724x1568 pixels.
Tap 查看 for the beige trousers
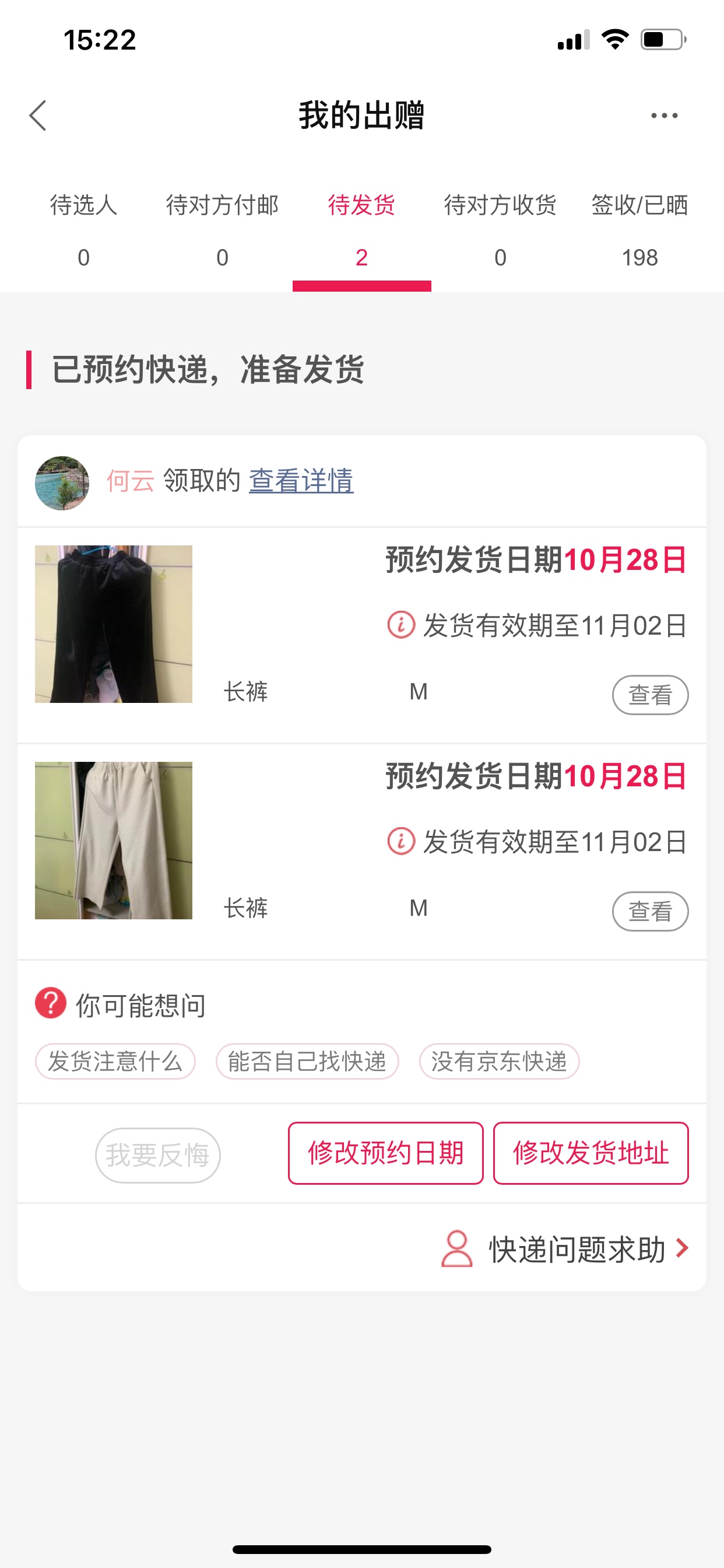tap(650, 911)
